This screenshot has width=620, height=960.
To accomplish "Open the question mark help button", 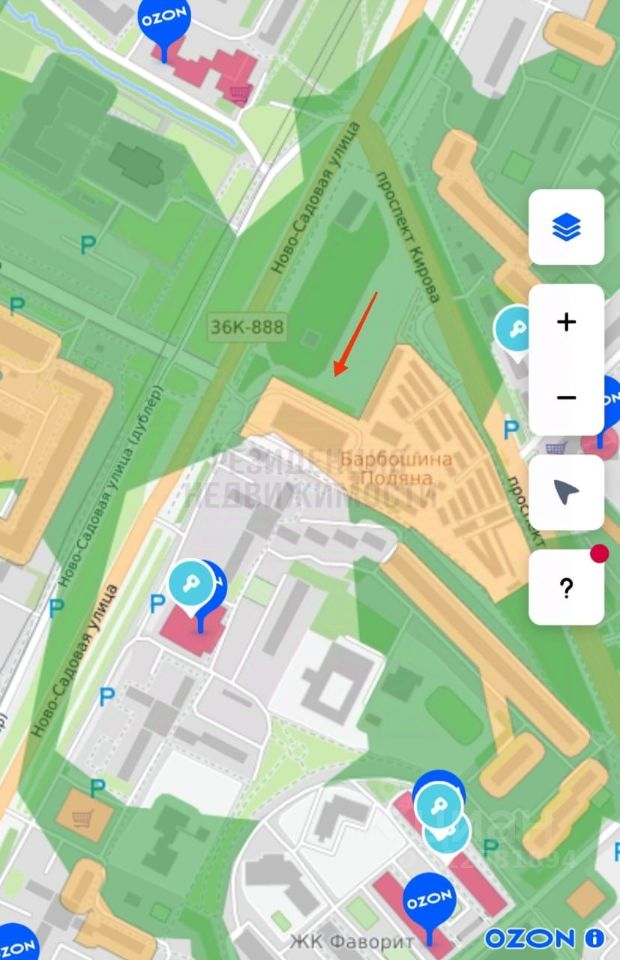I will [x=566, y=588].
